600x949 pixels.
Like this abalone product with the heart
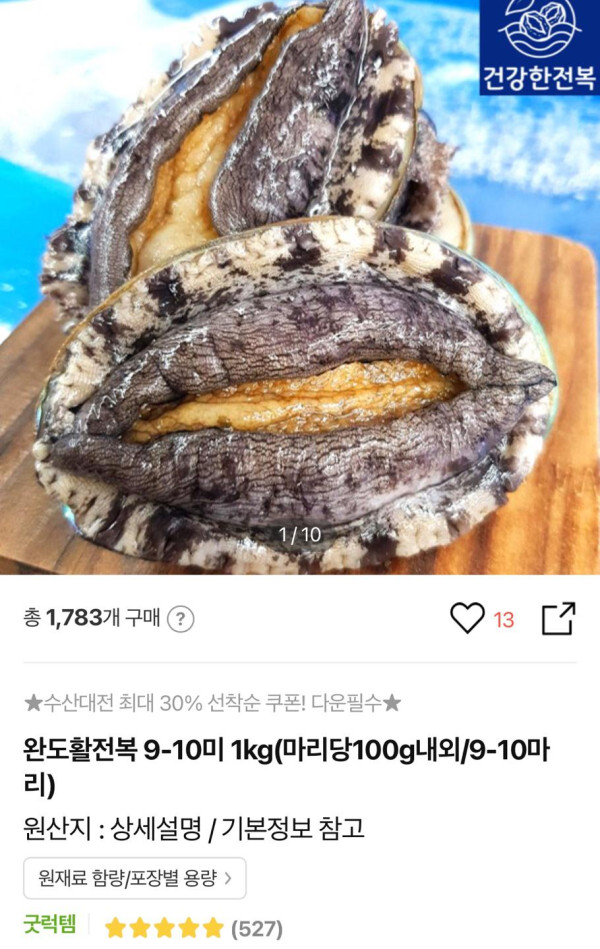[467, 619]
